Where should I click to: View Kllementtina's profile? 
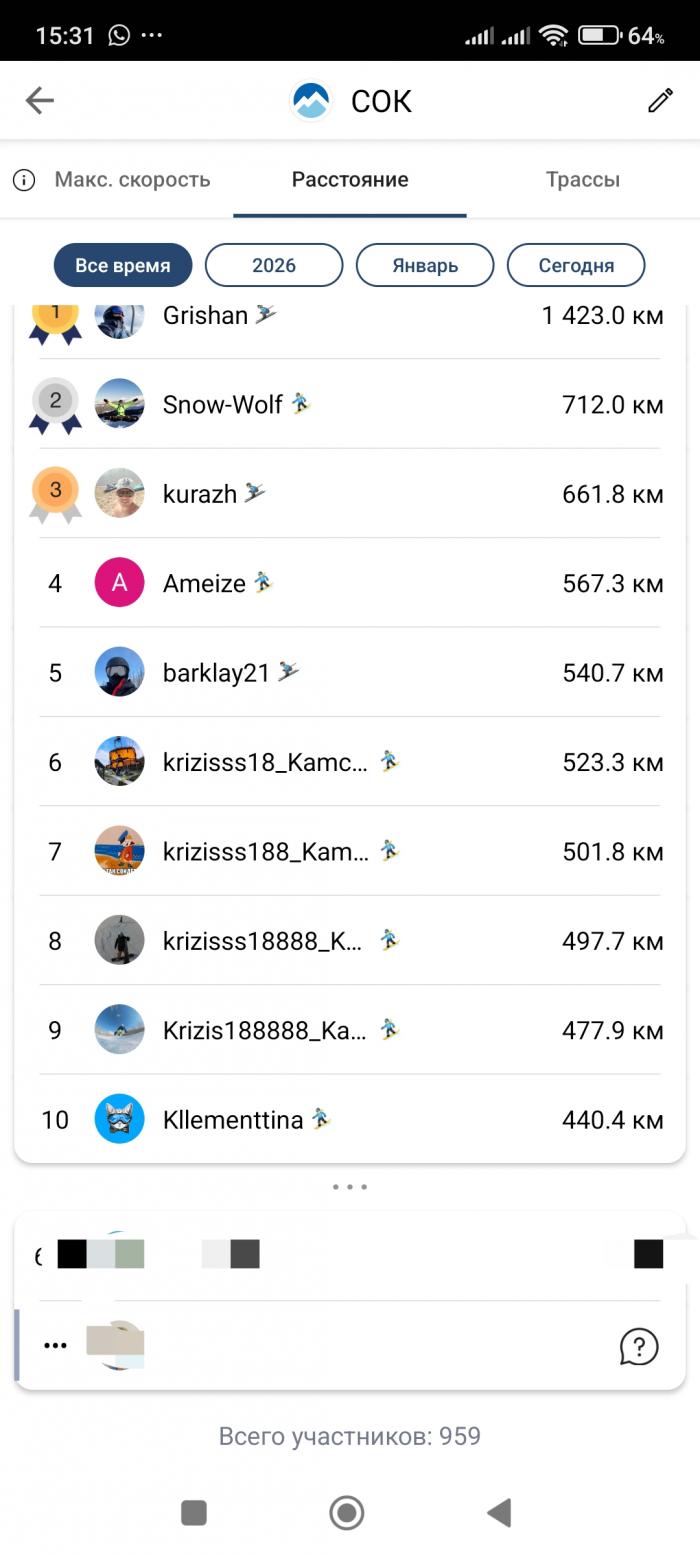tap(350, 1119)
